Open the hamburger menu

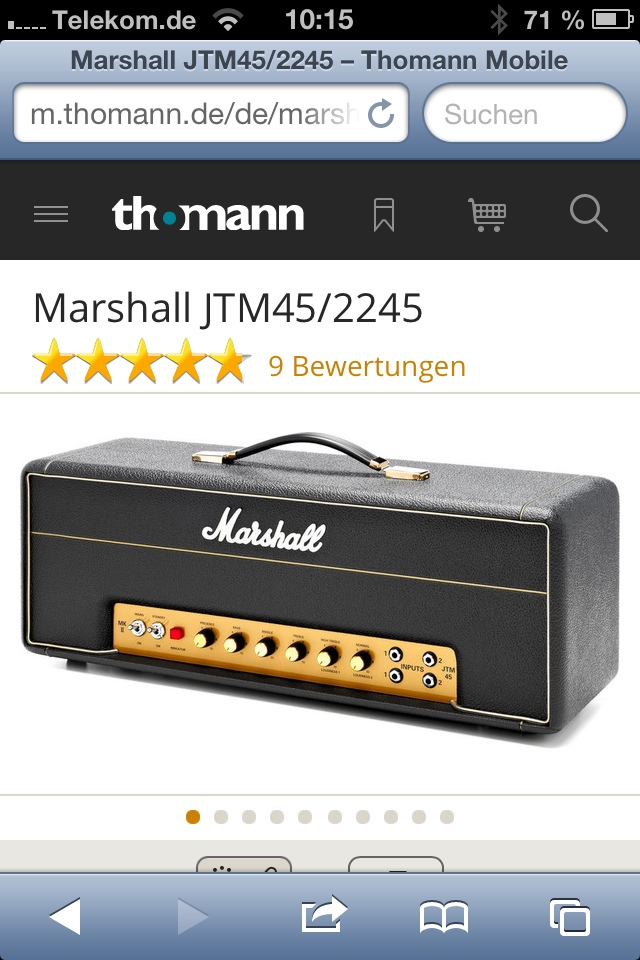click(x=51, y=214)
